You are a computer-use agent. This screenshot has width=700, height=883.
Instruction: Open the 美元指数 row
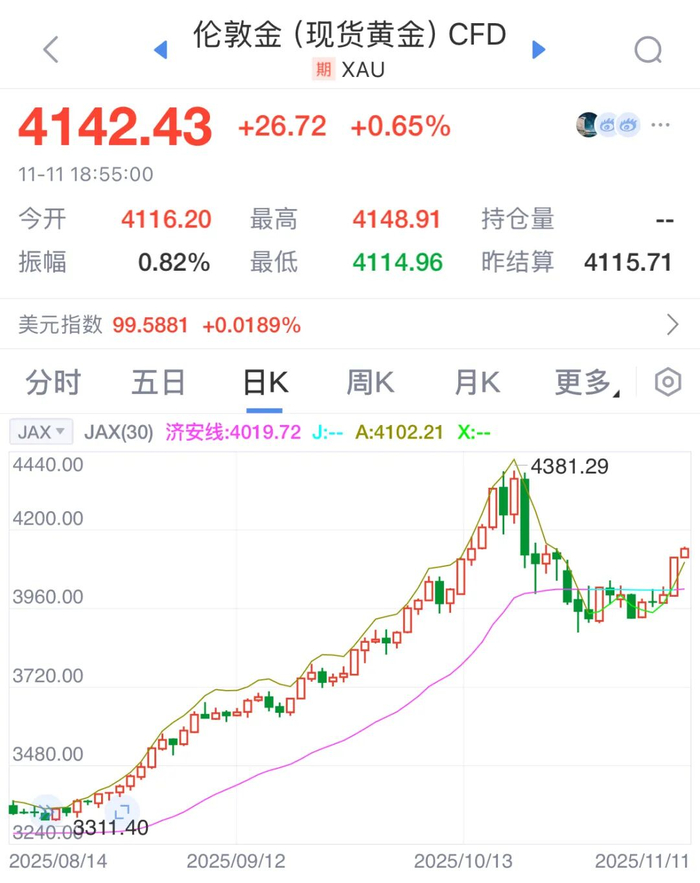pyautogui.click(x=350, y=325)
